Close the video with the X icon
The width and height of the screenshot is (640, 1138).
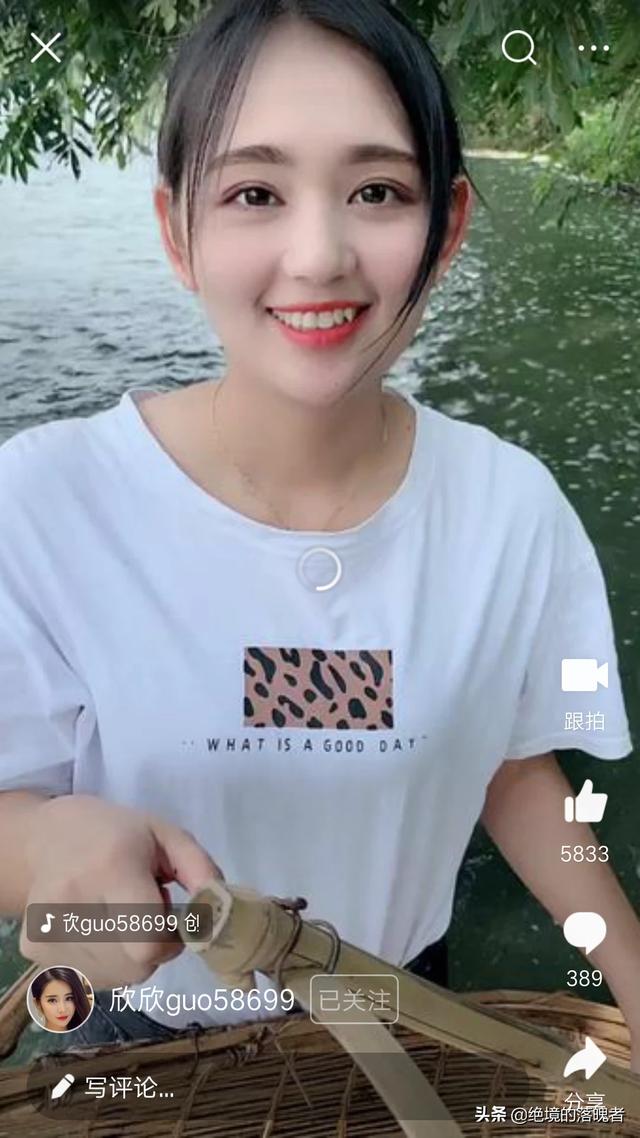tap(46, 47)
